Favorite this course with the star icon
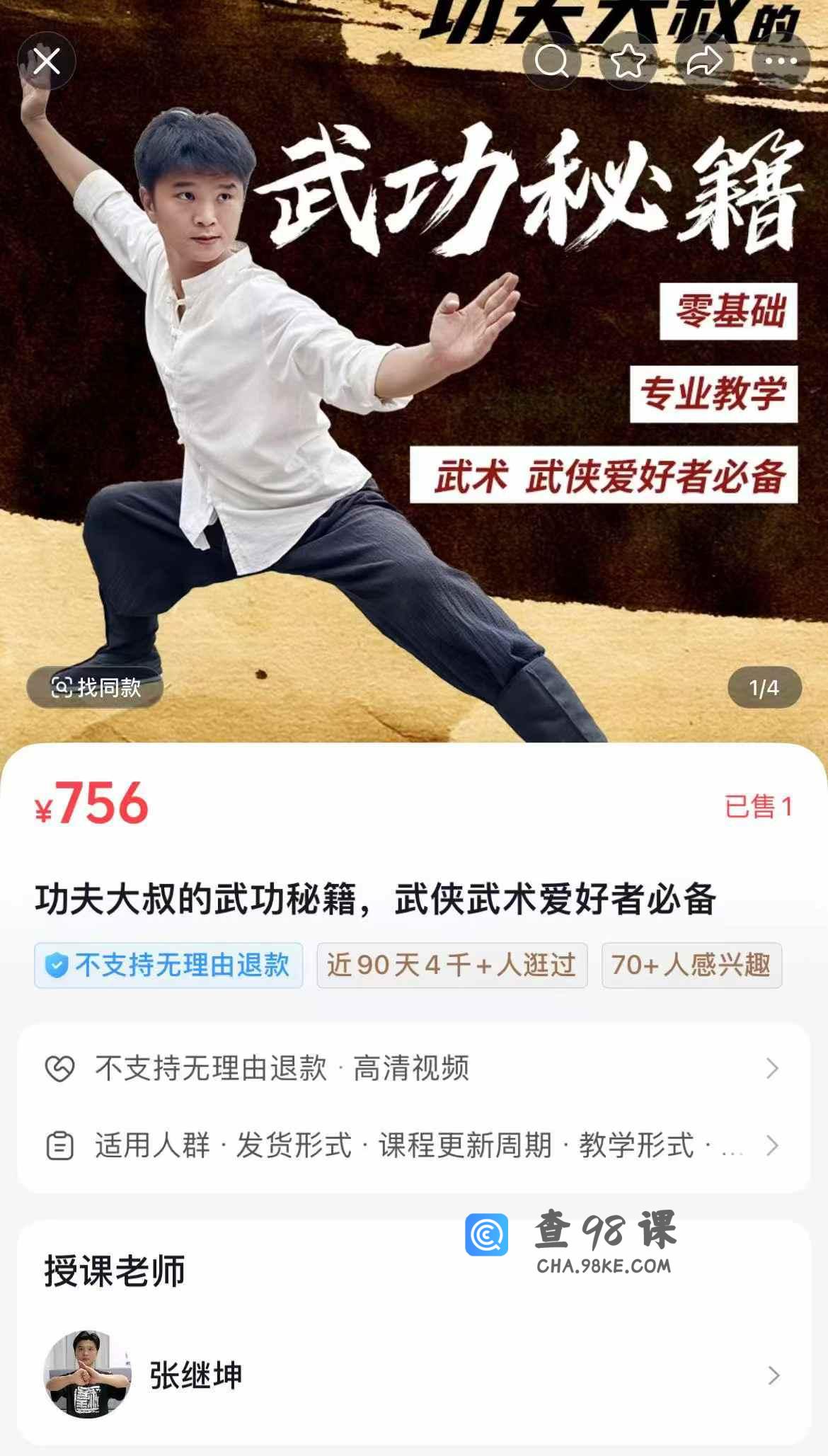 tap(628, 62)
